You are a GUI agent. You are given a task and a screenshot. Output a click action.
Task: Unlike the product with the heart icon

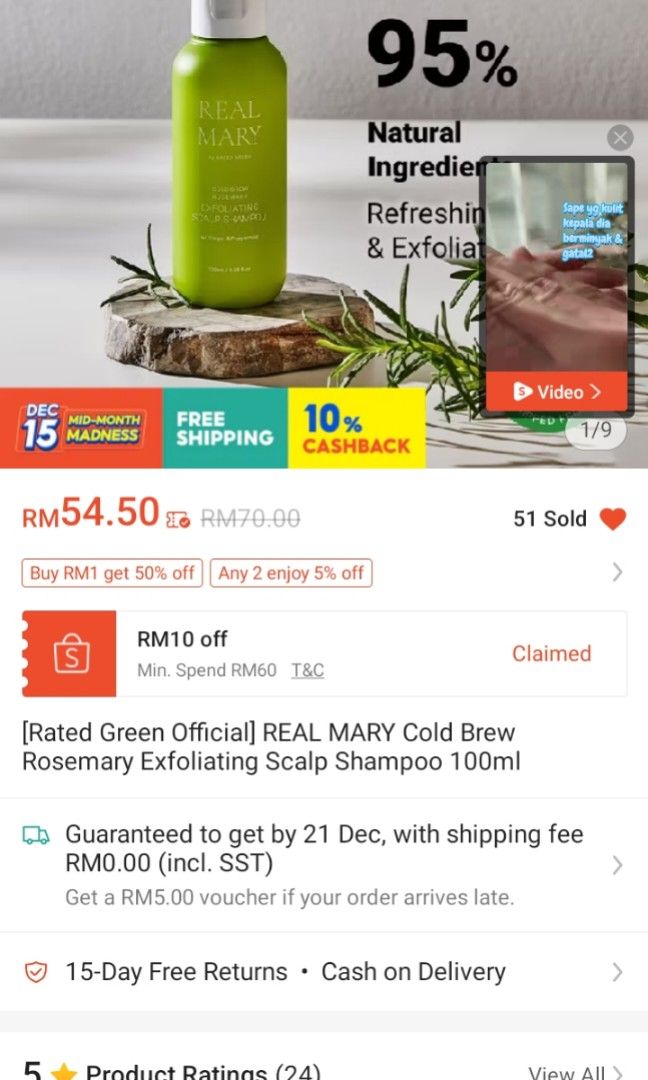tap(612, 519)
